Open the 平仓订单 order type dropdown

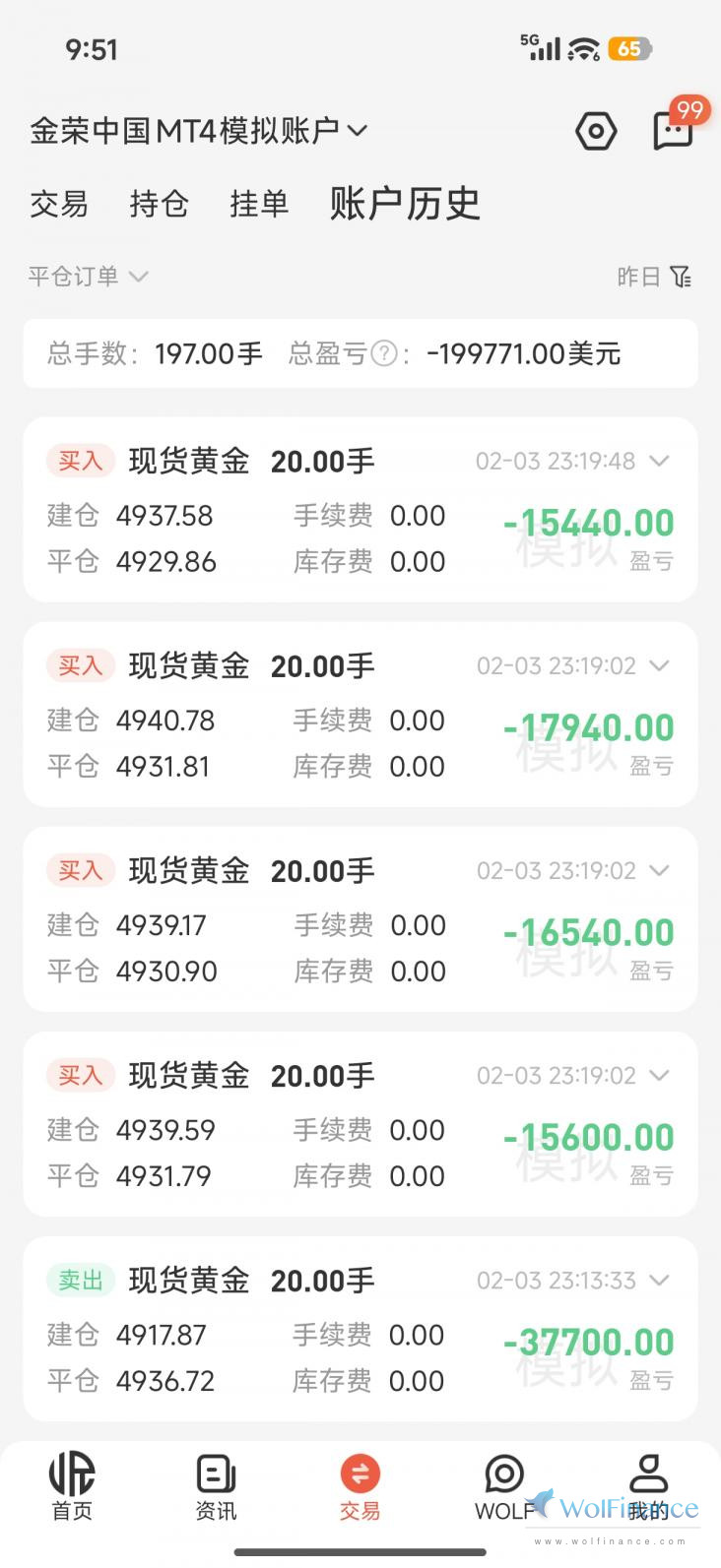tap(88, 277)
